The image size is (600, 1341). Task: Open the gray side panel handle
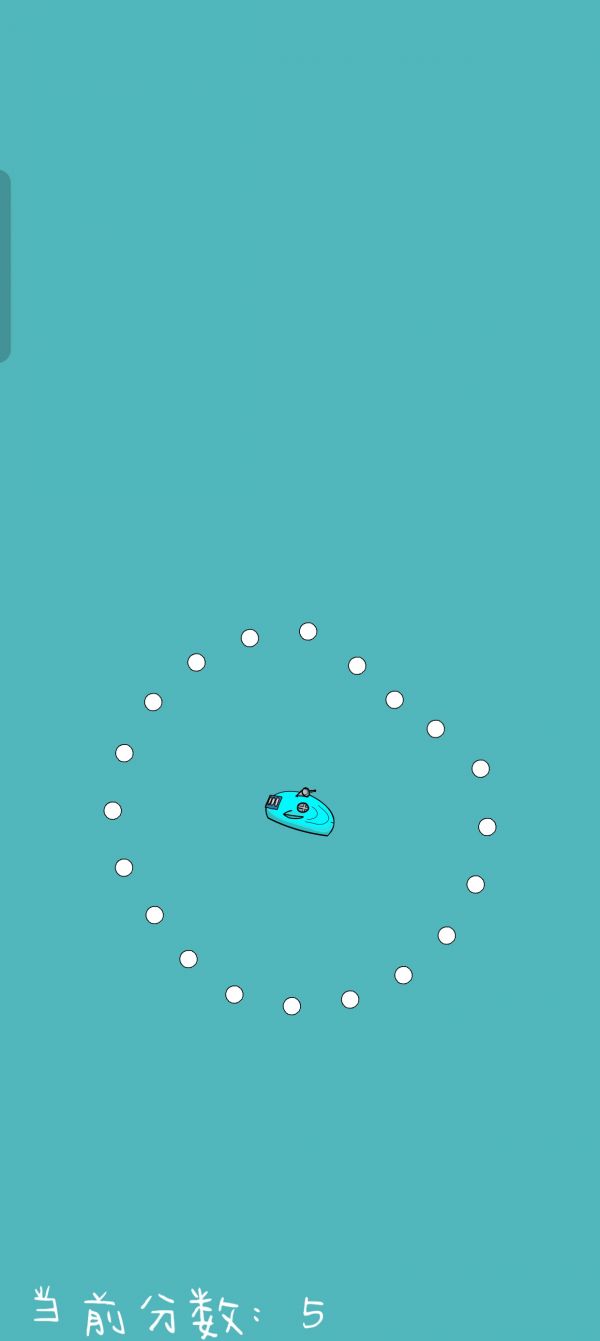pos(5,266)
